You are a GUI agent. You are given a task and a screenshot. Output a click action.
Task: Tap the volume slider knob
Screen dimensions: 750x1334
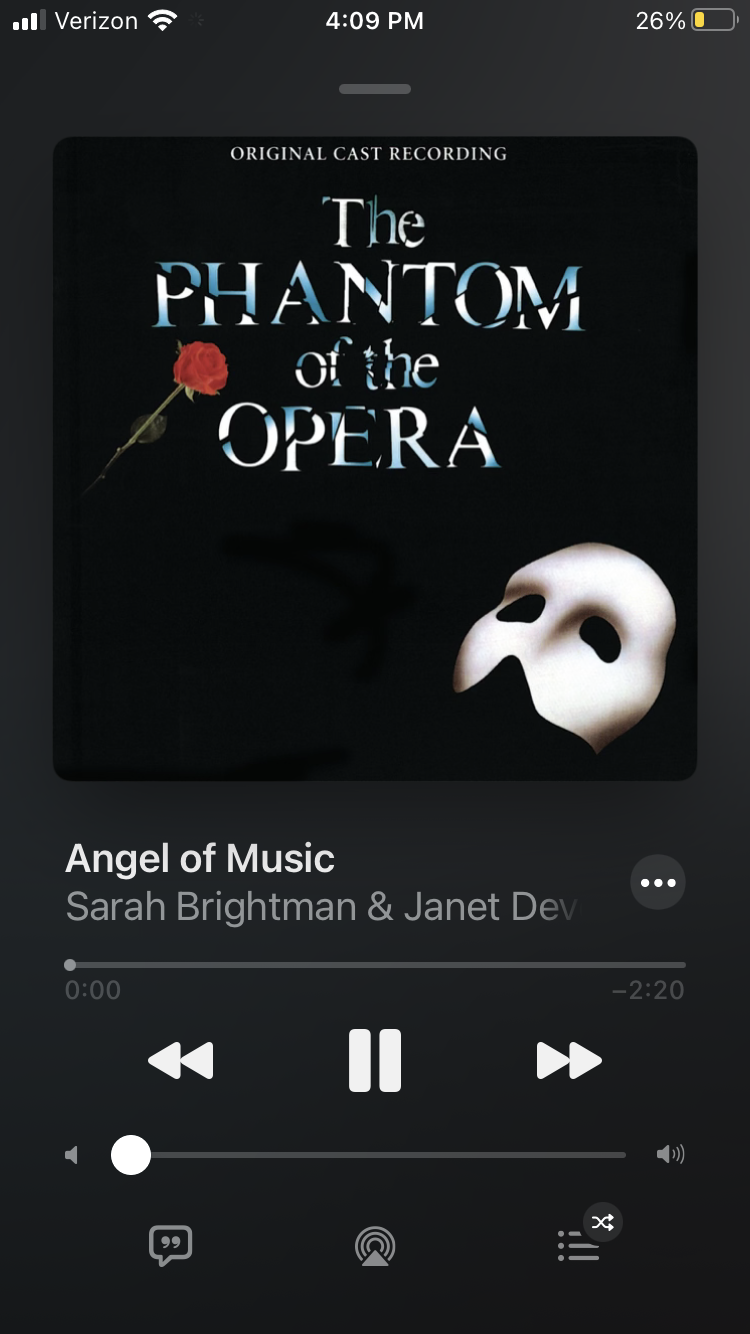[131, 1155]
